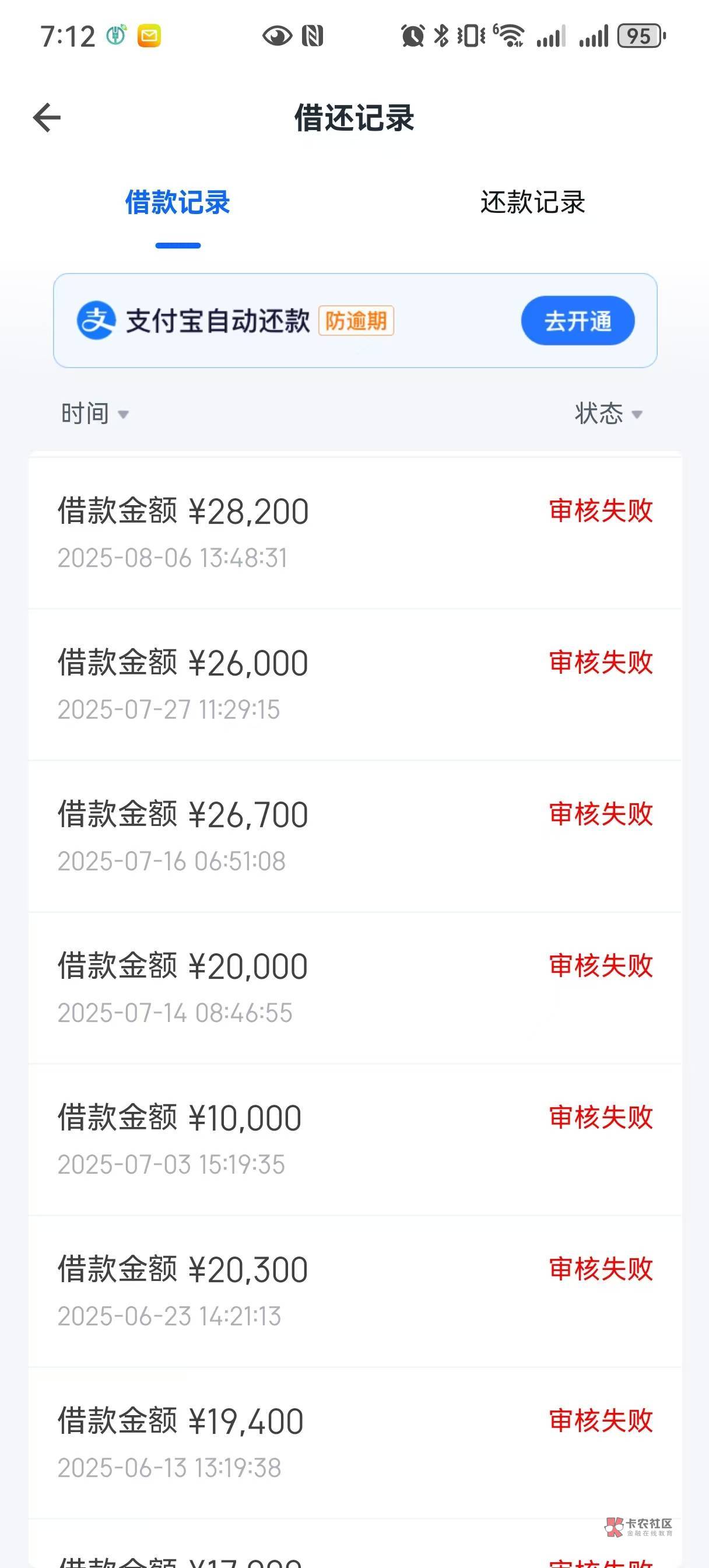Expand the 时间 filter dropdown

[x=95, y=414]
